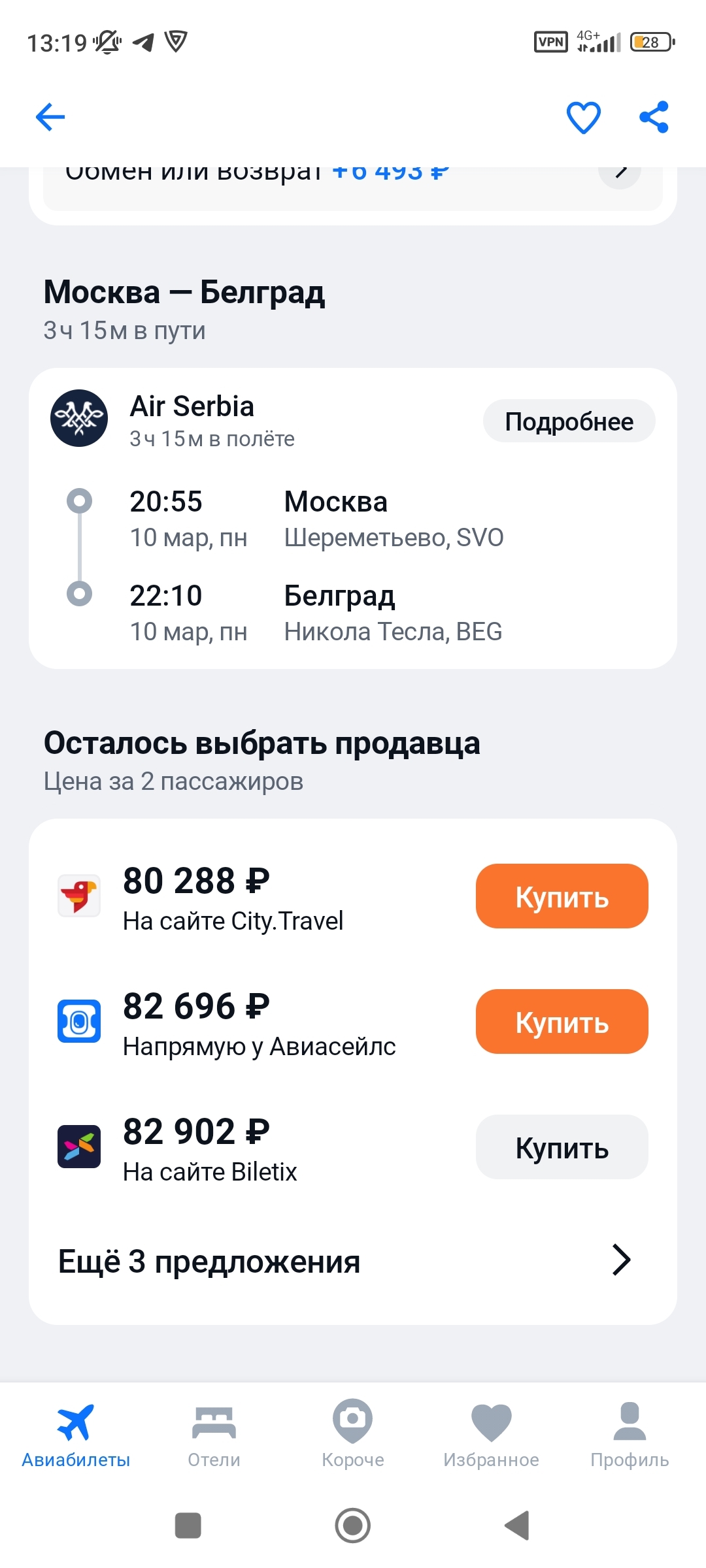Buy directly from Авиасейлс for 82 696 ₽
Image resolution: width=706 pixels, height=1568 pixels.
(x=562, y=1022)
